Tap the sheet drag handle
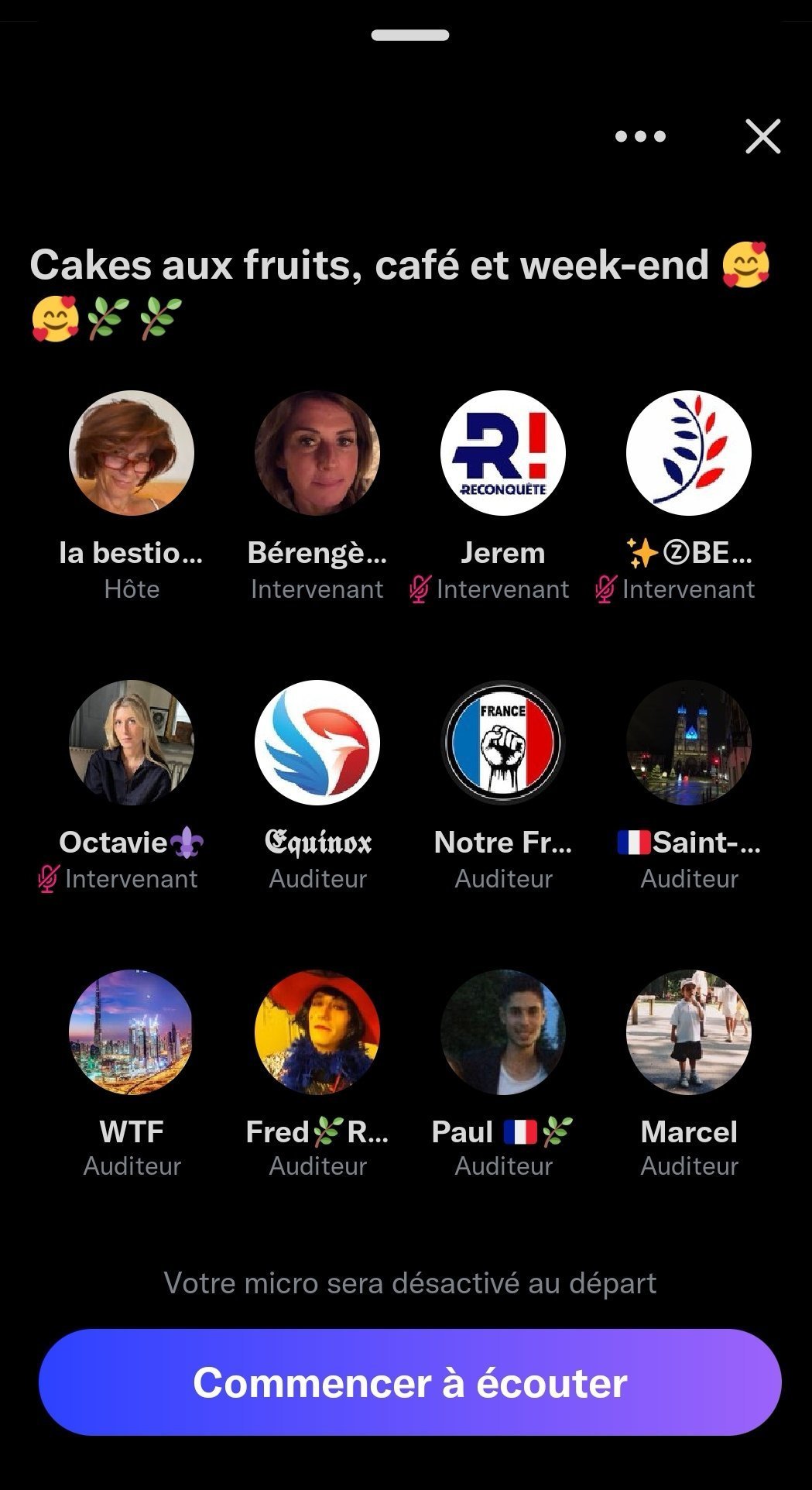This screenshot has width=812, height=1490. [x=409, y=35]
